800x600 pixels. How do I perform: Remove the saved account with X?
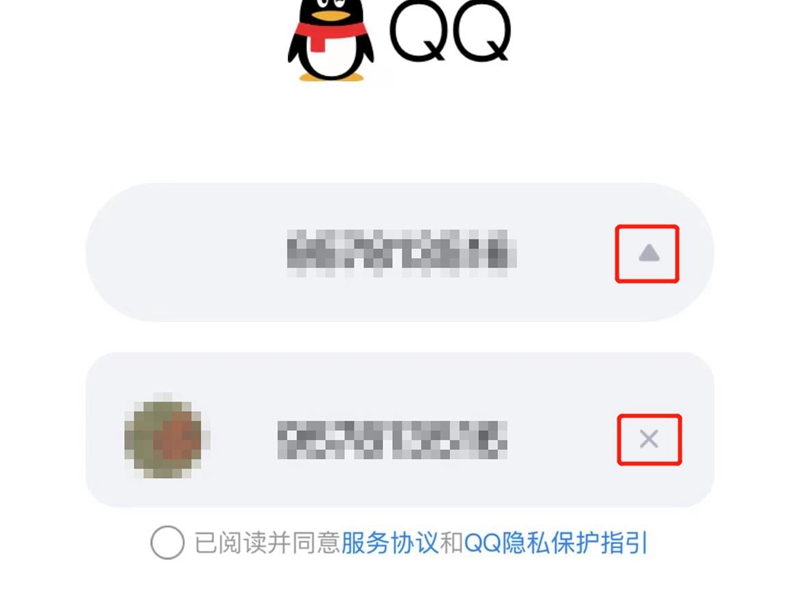pos(648,439)
